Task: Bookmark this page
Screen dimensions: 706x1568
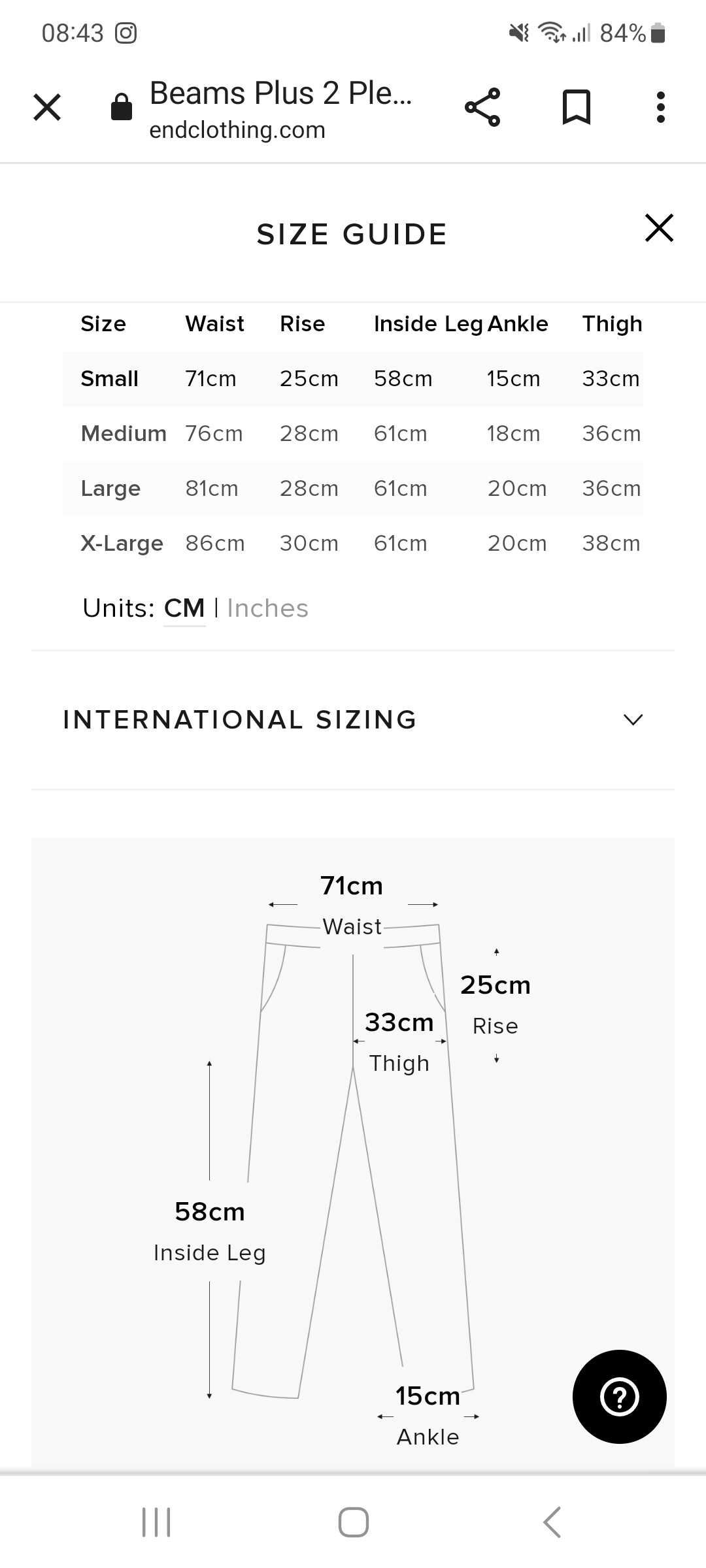Action: (x=577, y=107)
